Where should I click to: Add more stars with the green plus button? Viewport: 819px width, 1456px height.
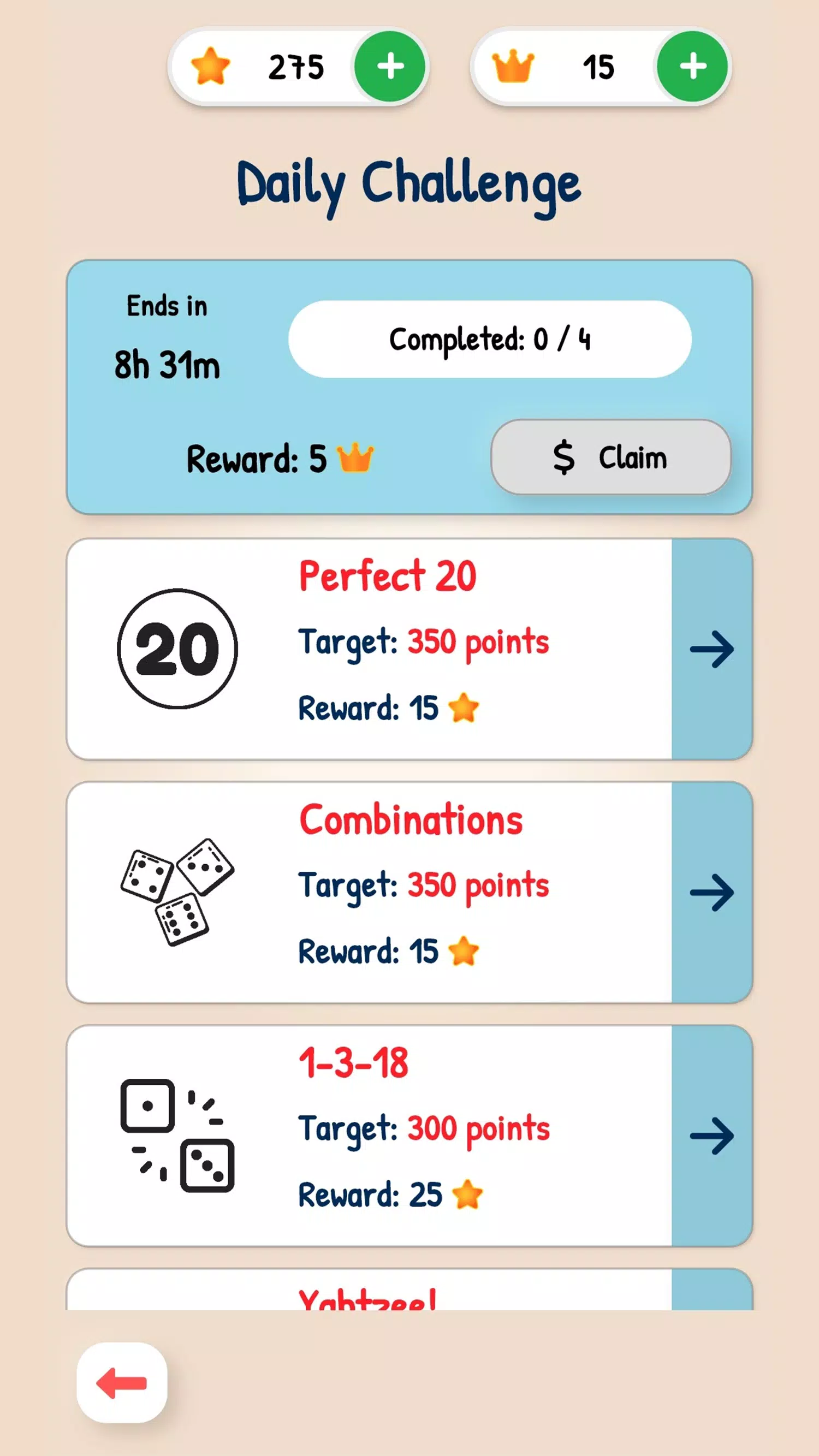pos(391,65)
